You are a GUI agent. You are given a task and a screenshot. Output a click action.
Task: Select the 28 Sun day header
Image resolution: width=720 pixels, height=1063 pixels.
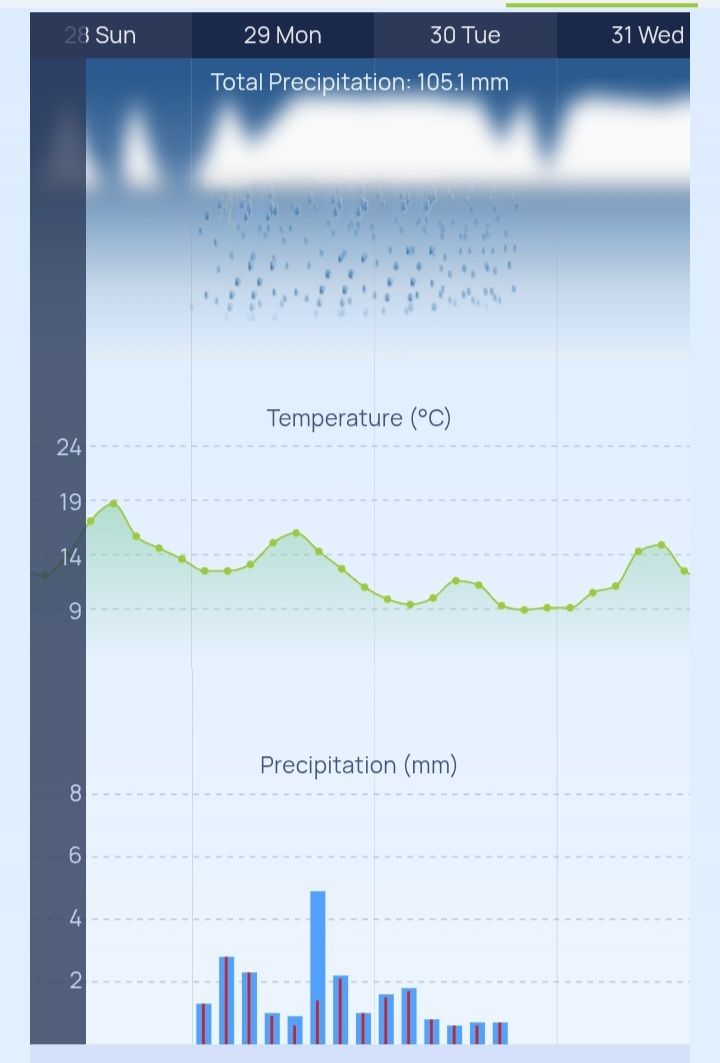(105, 36)
